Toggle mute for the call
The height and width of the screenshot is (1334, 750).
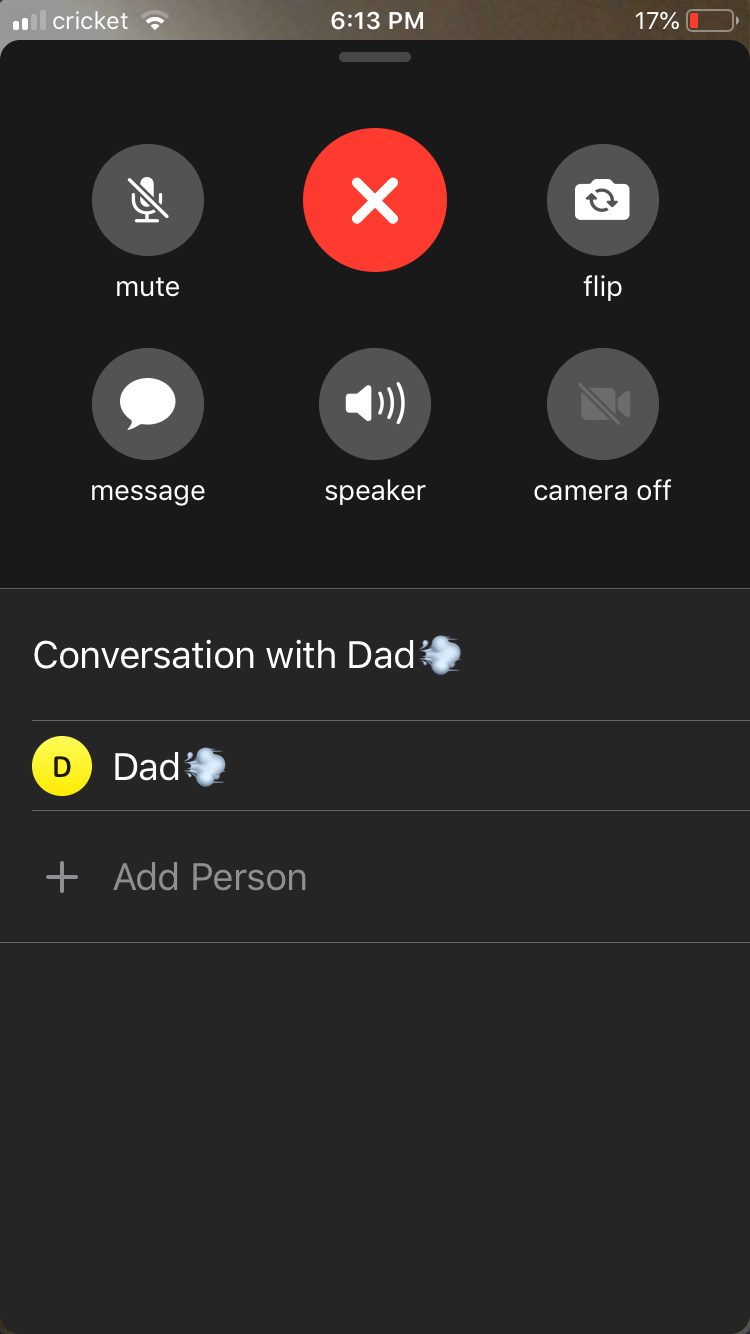[x=148, y=200]
